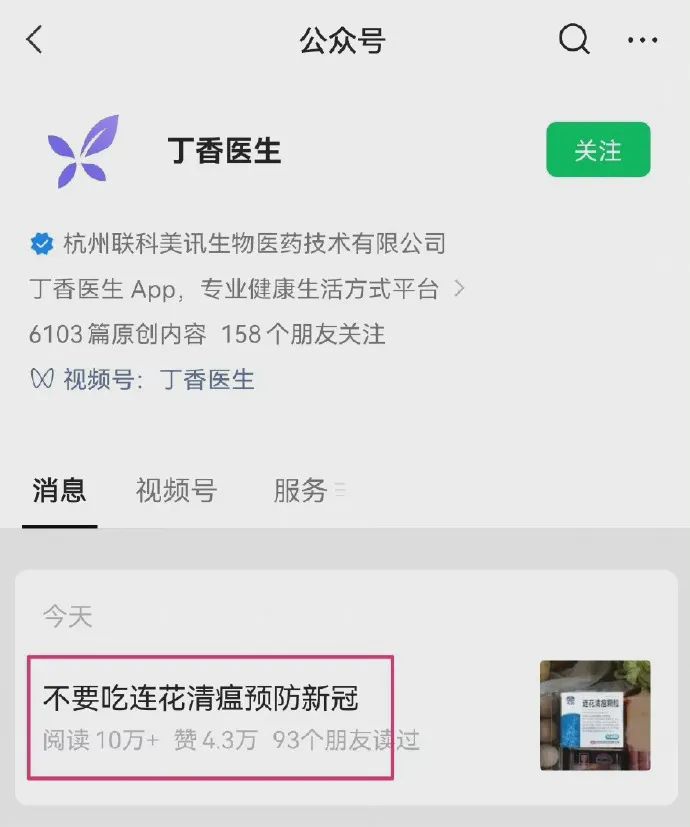The image size is (690, 827).
Task: Switch to the 视频号 tab
Action: click(x=176, y=490)
